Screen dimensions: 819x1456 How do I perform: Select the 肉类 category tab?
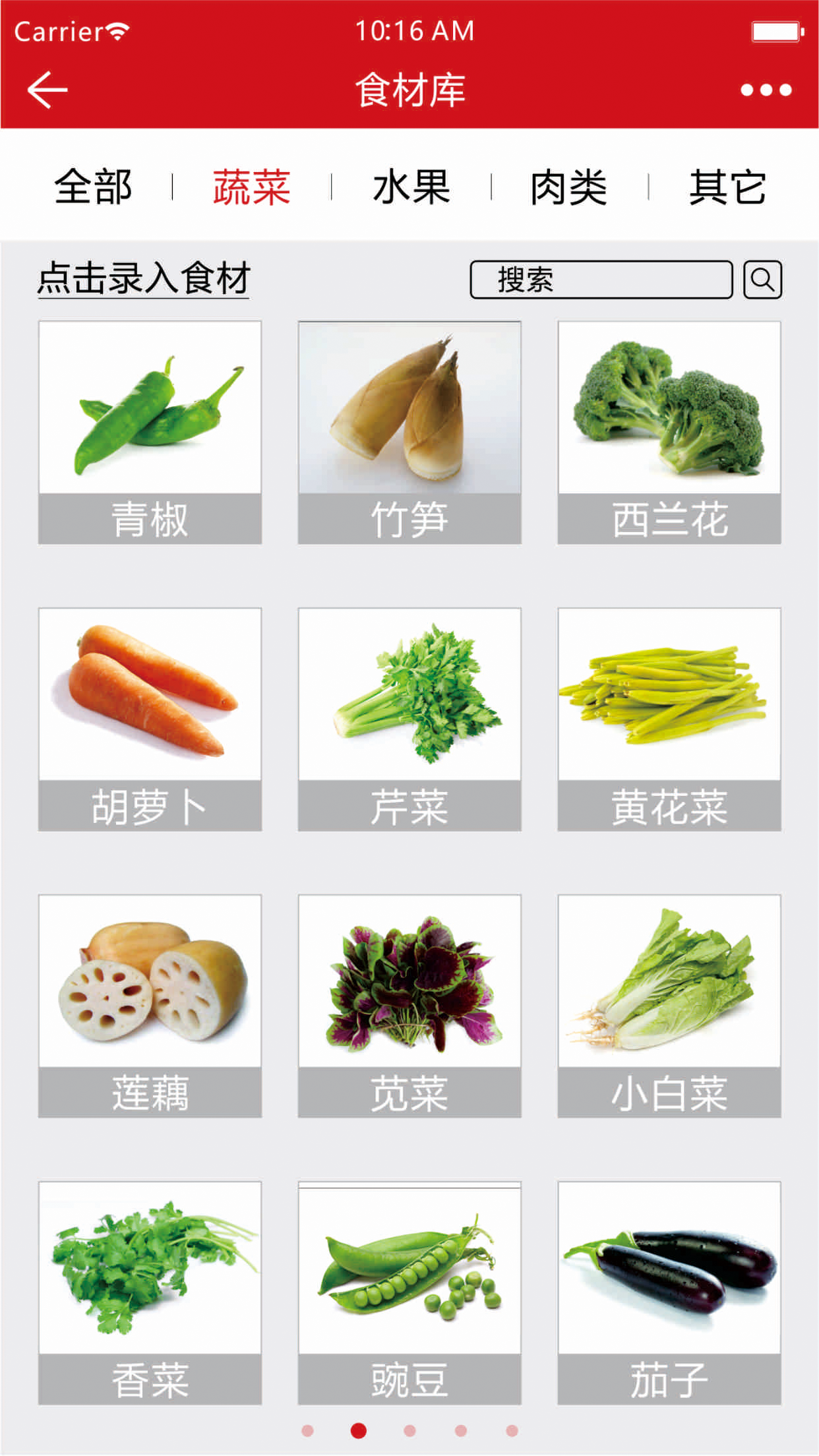(x=568, y=187)
